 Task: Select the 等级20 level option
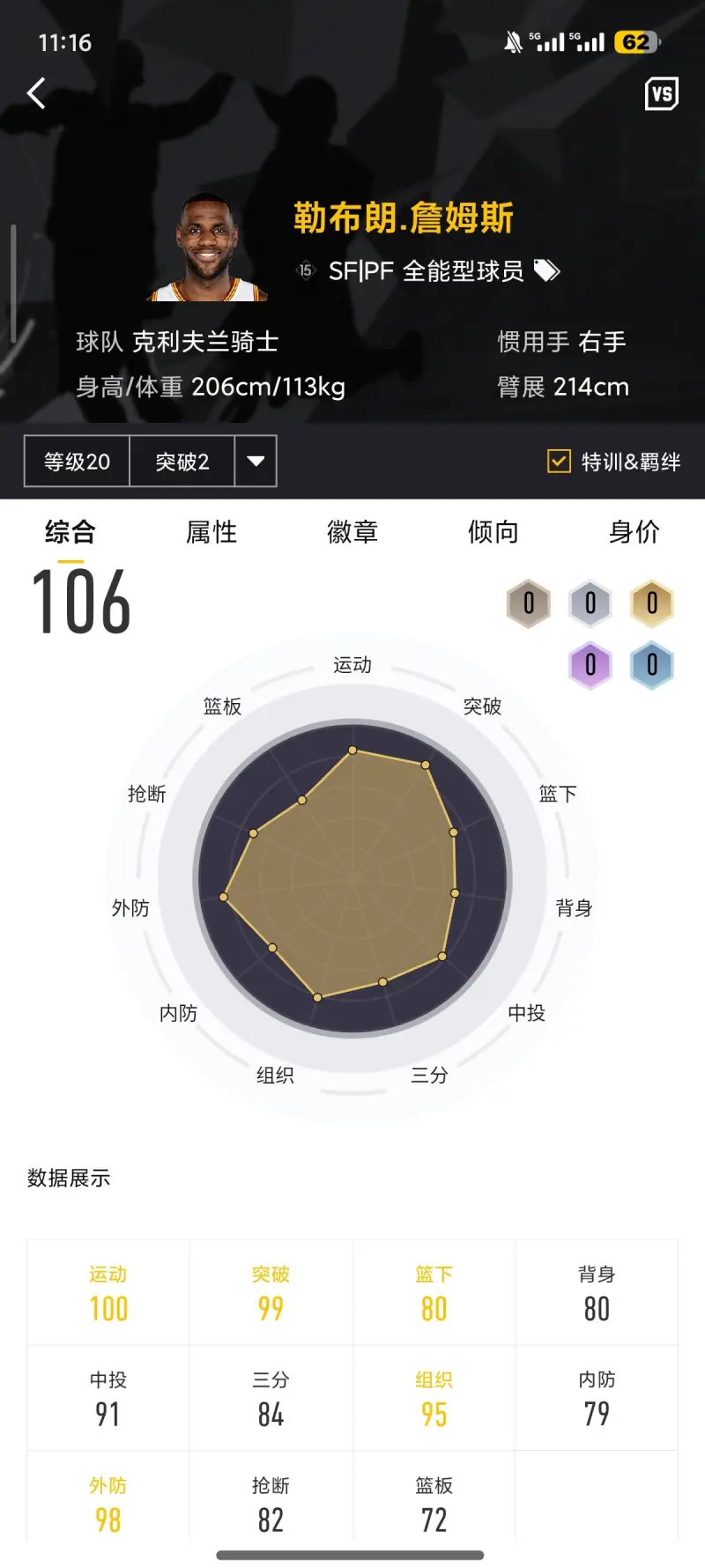[x=78, y=462]
